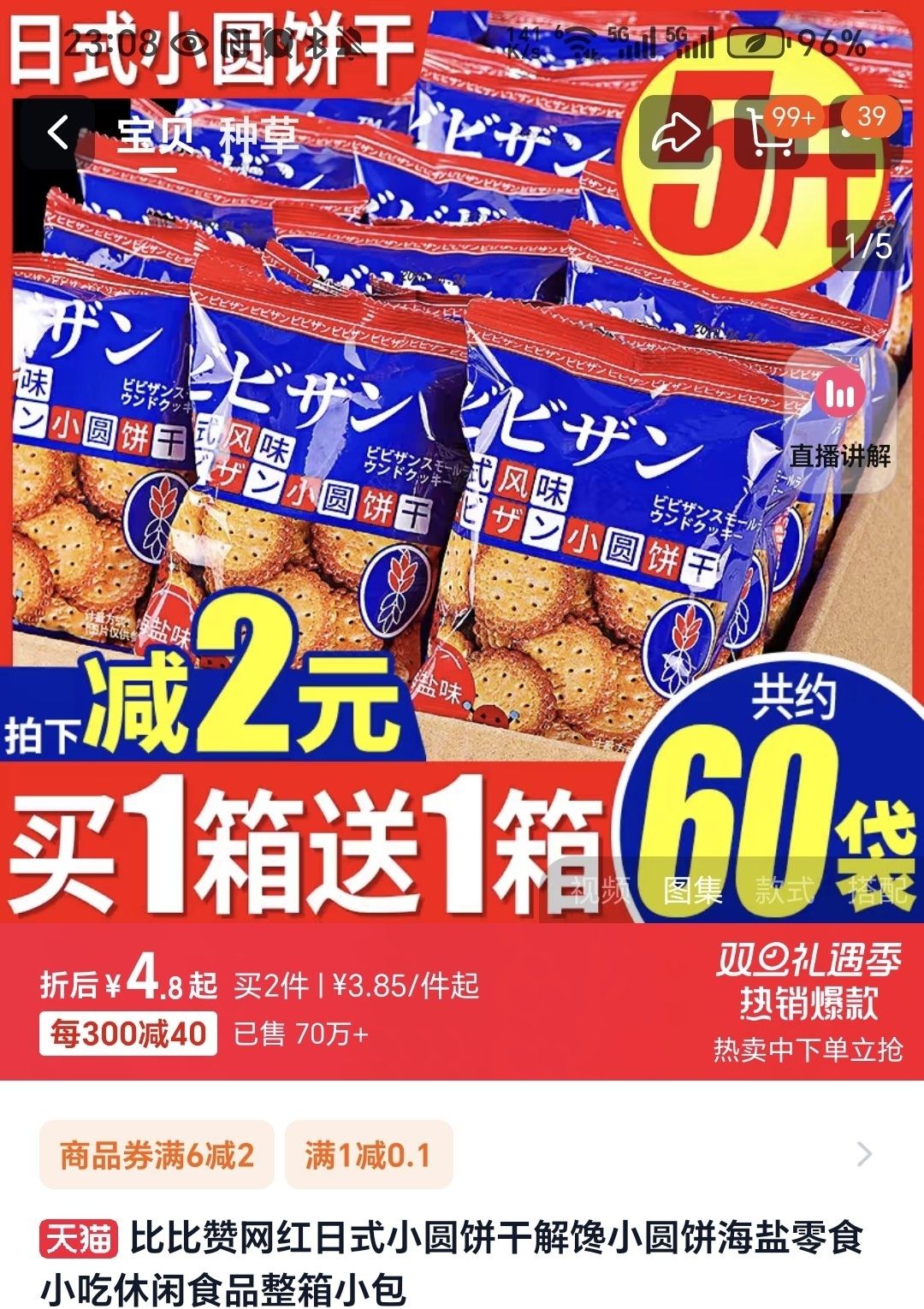Switch to the 种草 tab
Image resolution: width=924 pixels, height=1309 pixels.
(258, 135)
